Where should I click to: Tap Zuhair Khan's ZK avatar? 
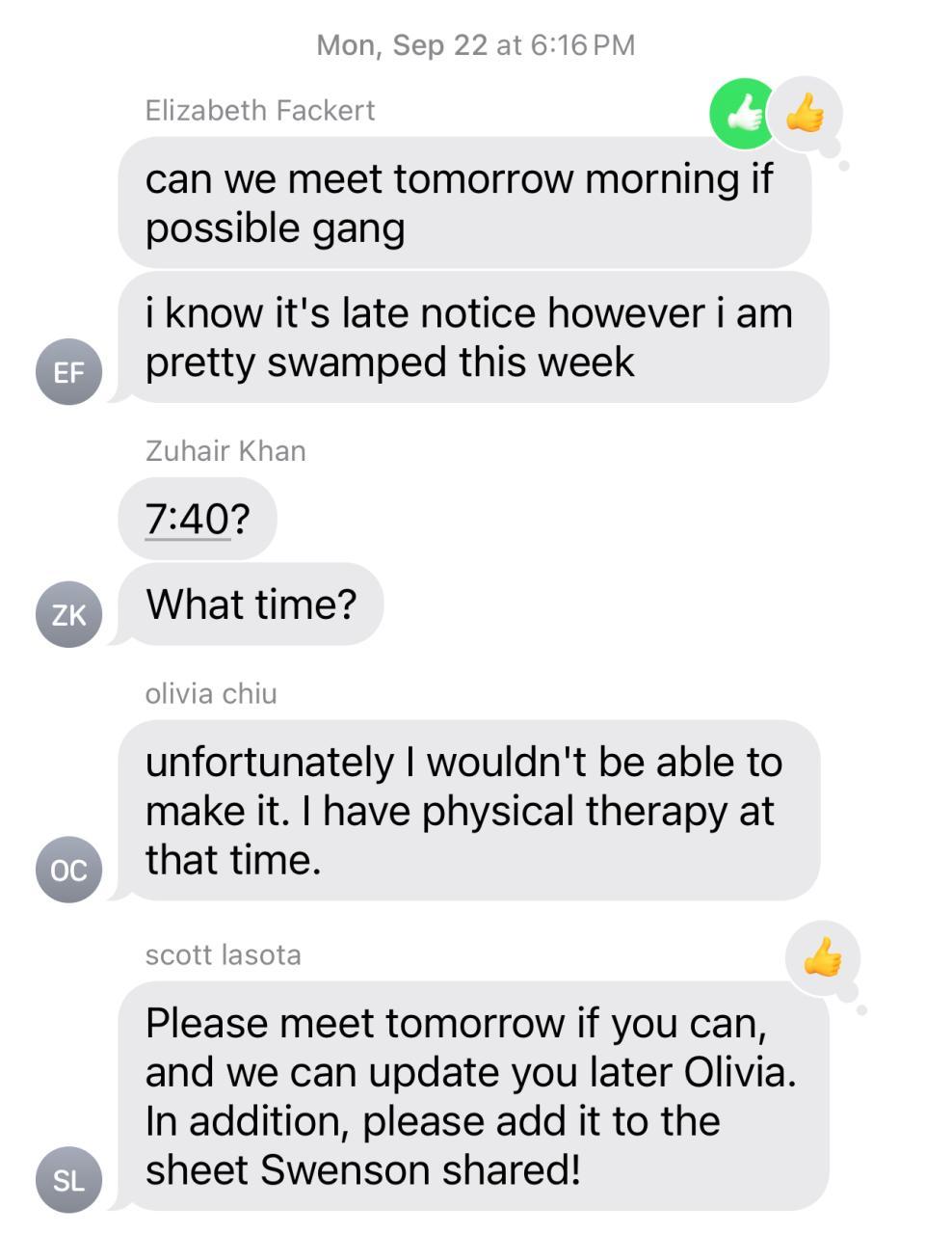[68, 614]
